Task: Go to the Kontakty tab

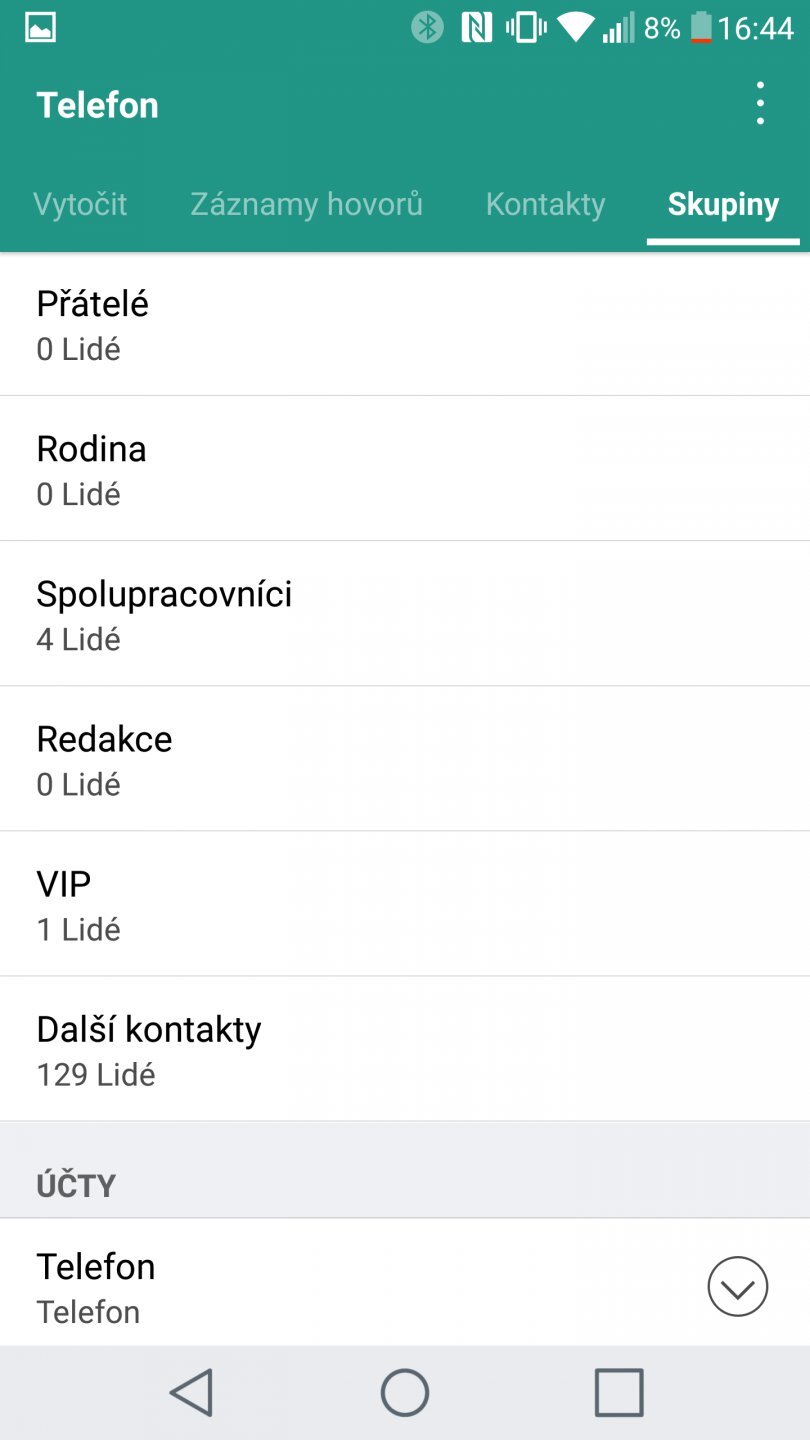Action: [x=545, y=204]
